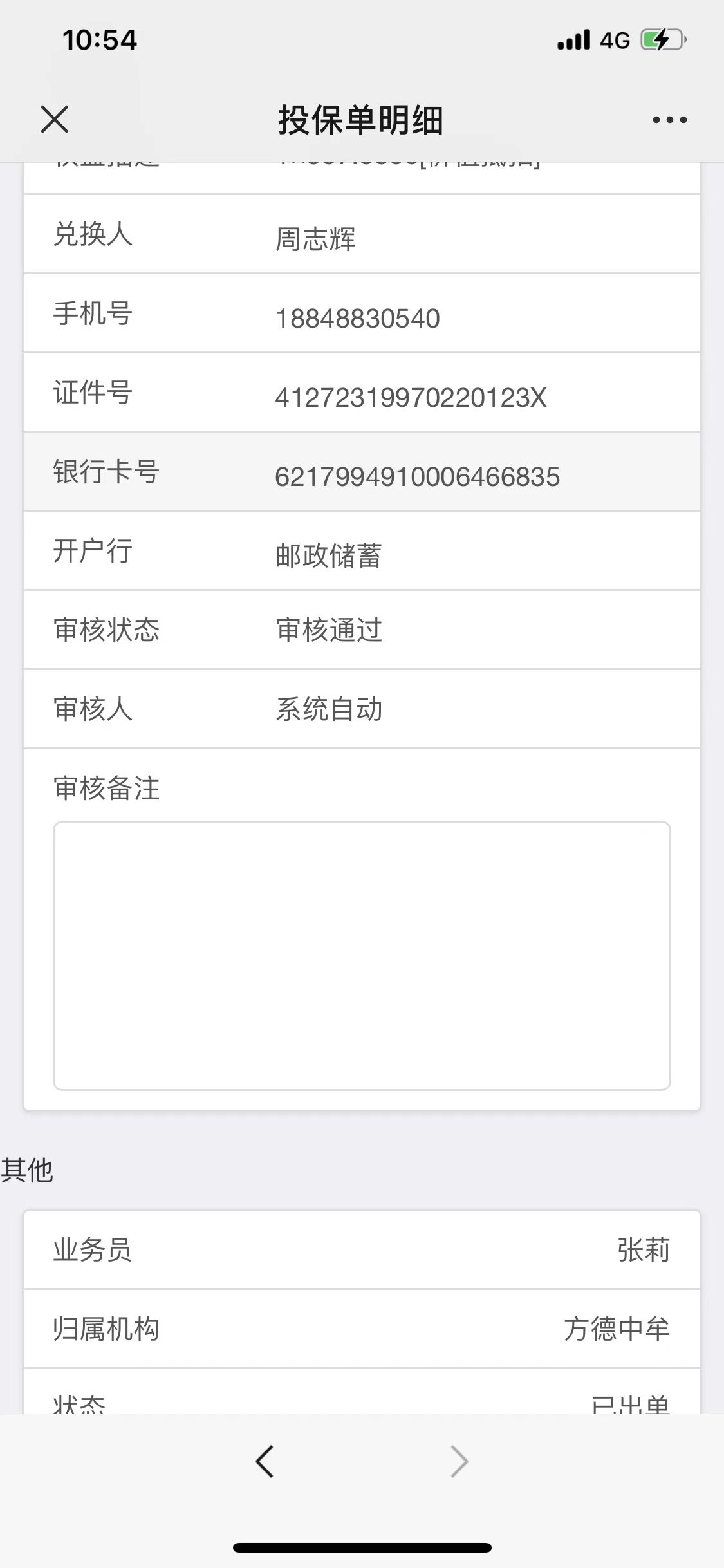Close the 投保单明细 page
Screen dimensions: 724x1568
[54, 120]
